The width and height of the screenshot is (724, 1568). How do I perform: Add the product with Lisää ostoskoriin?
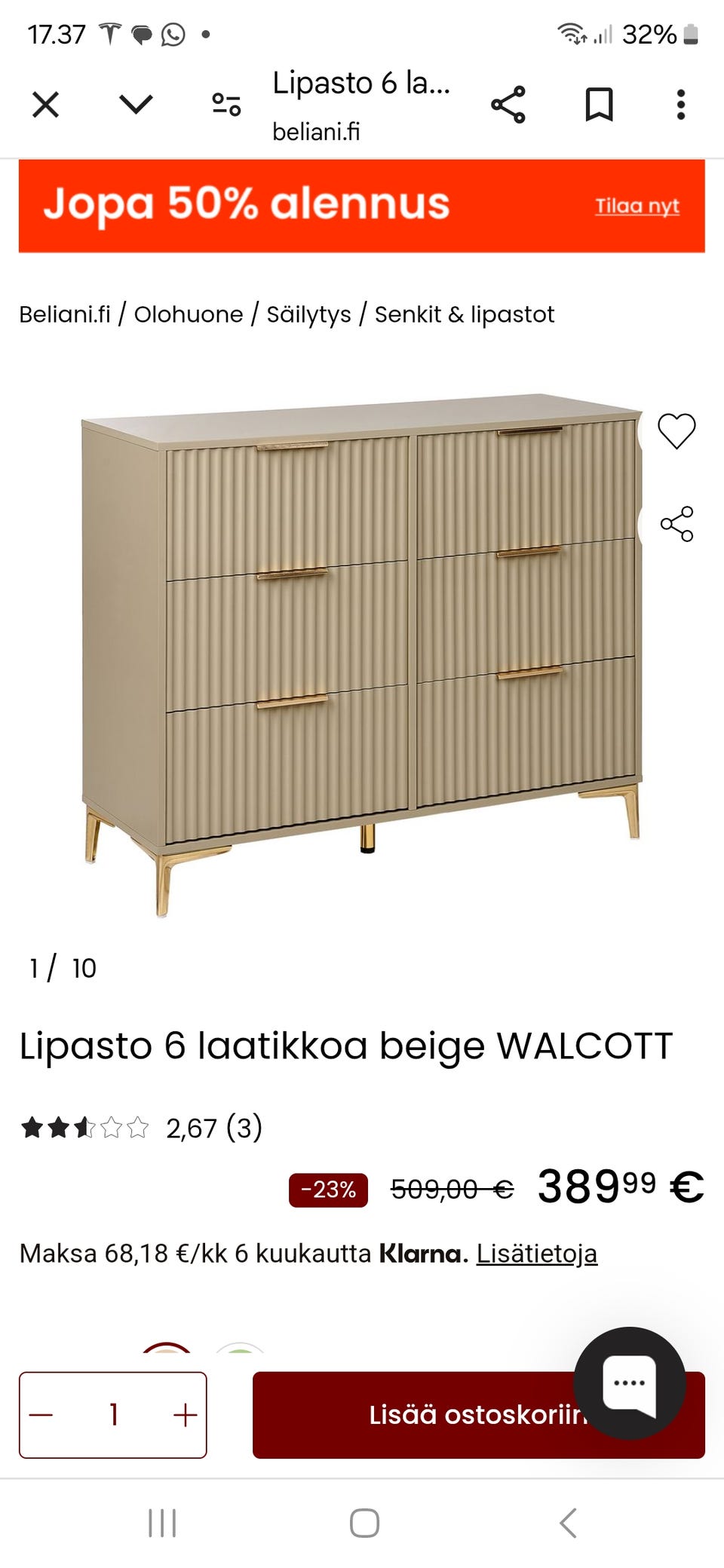[422, 1415]
